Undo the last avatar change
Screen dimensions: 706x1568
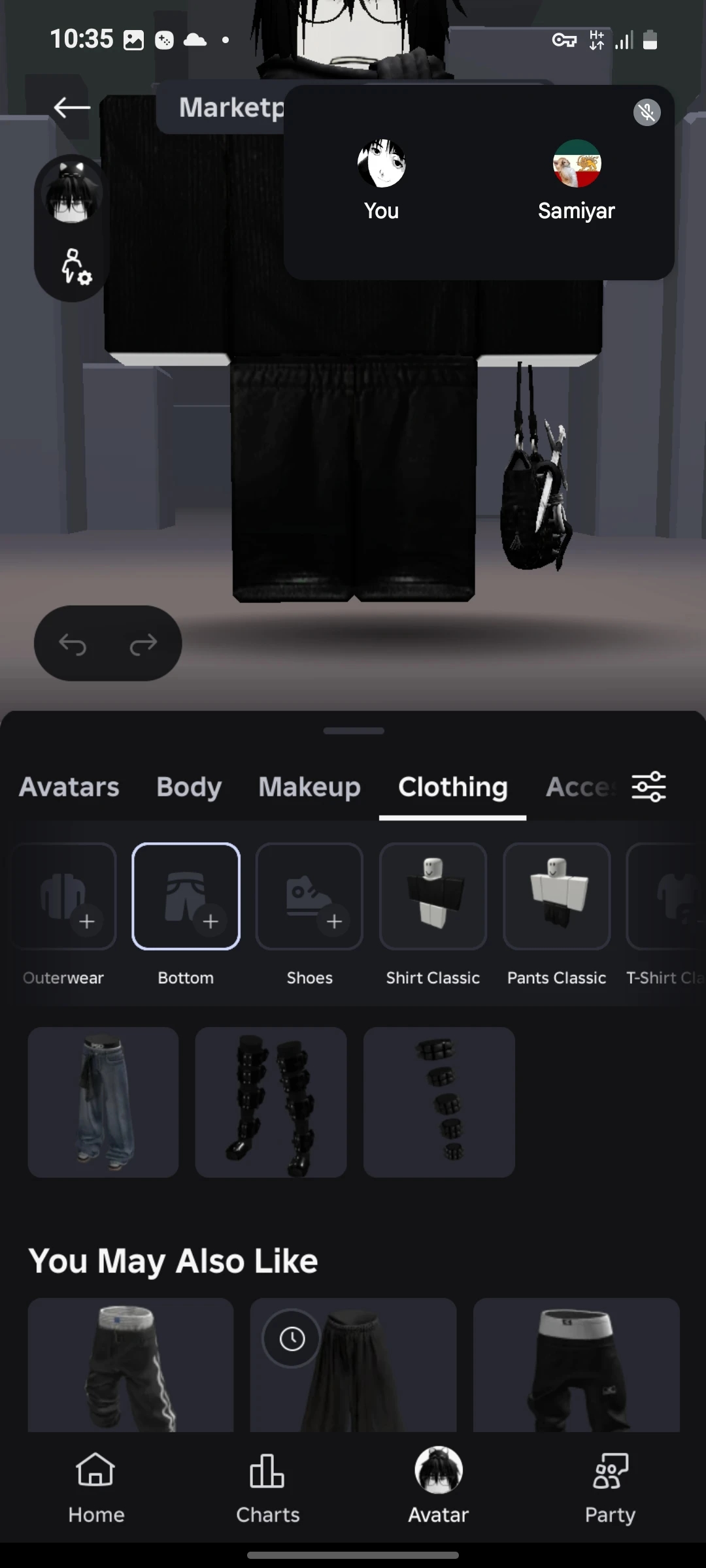click(73, 644)
